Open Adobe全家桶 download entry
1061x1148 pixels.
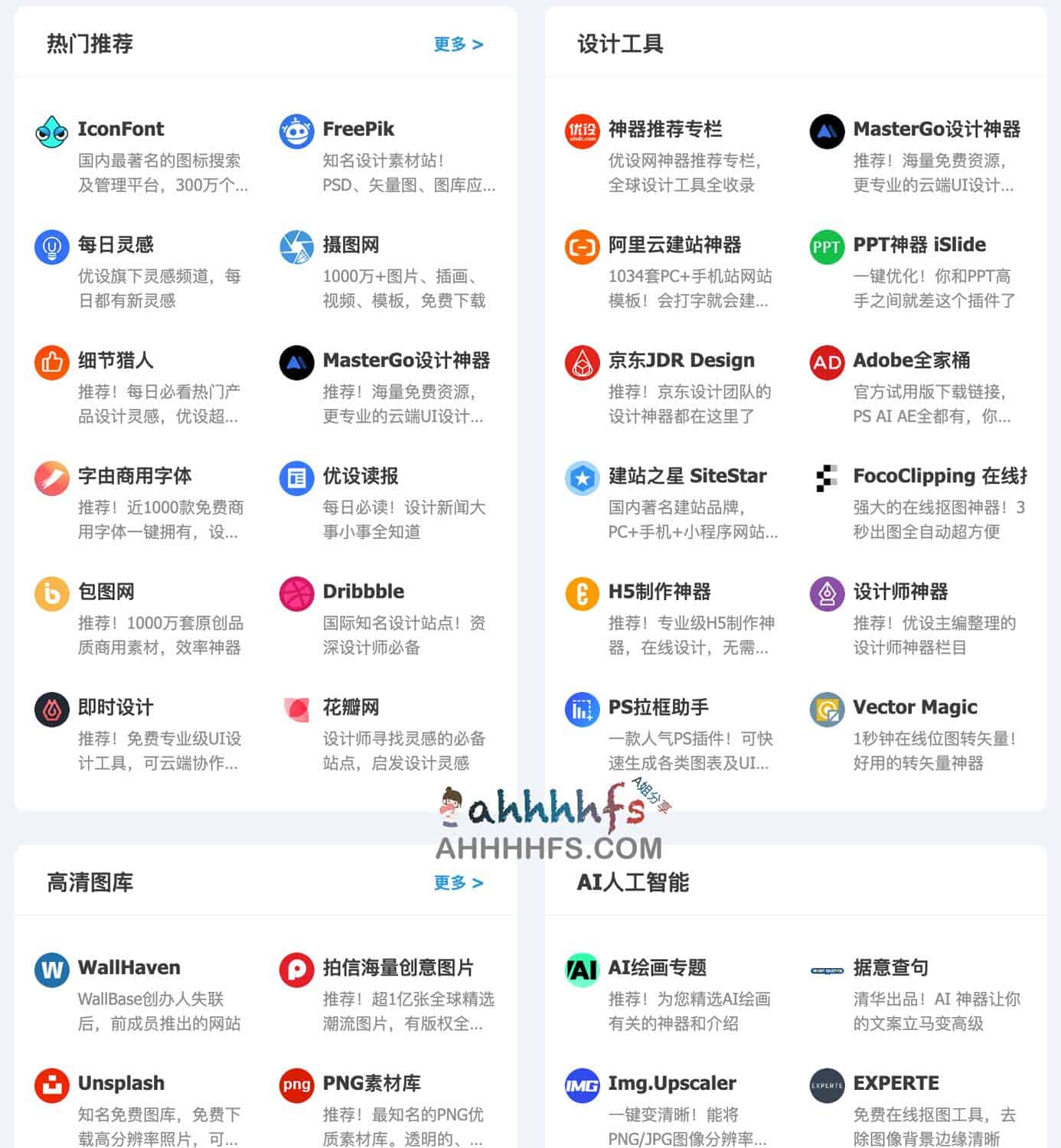[x=911, y=360]
